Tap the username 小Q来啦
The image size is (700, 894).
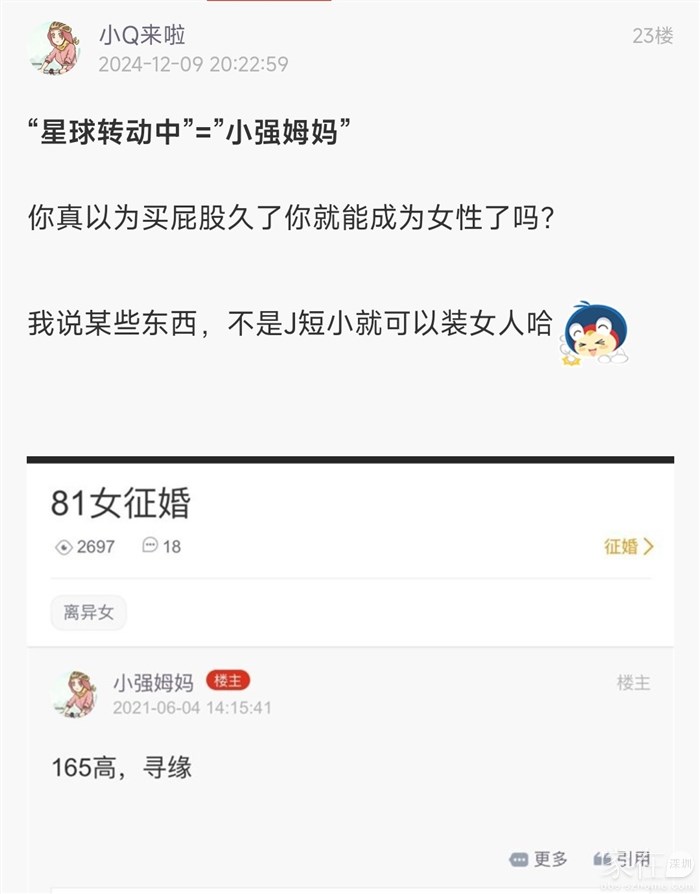tap(142, 35)
